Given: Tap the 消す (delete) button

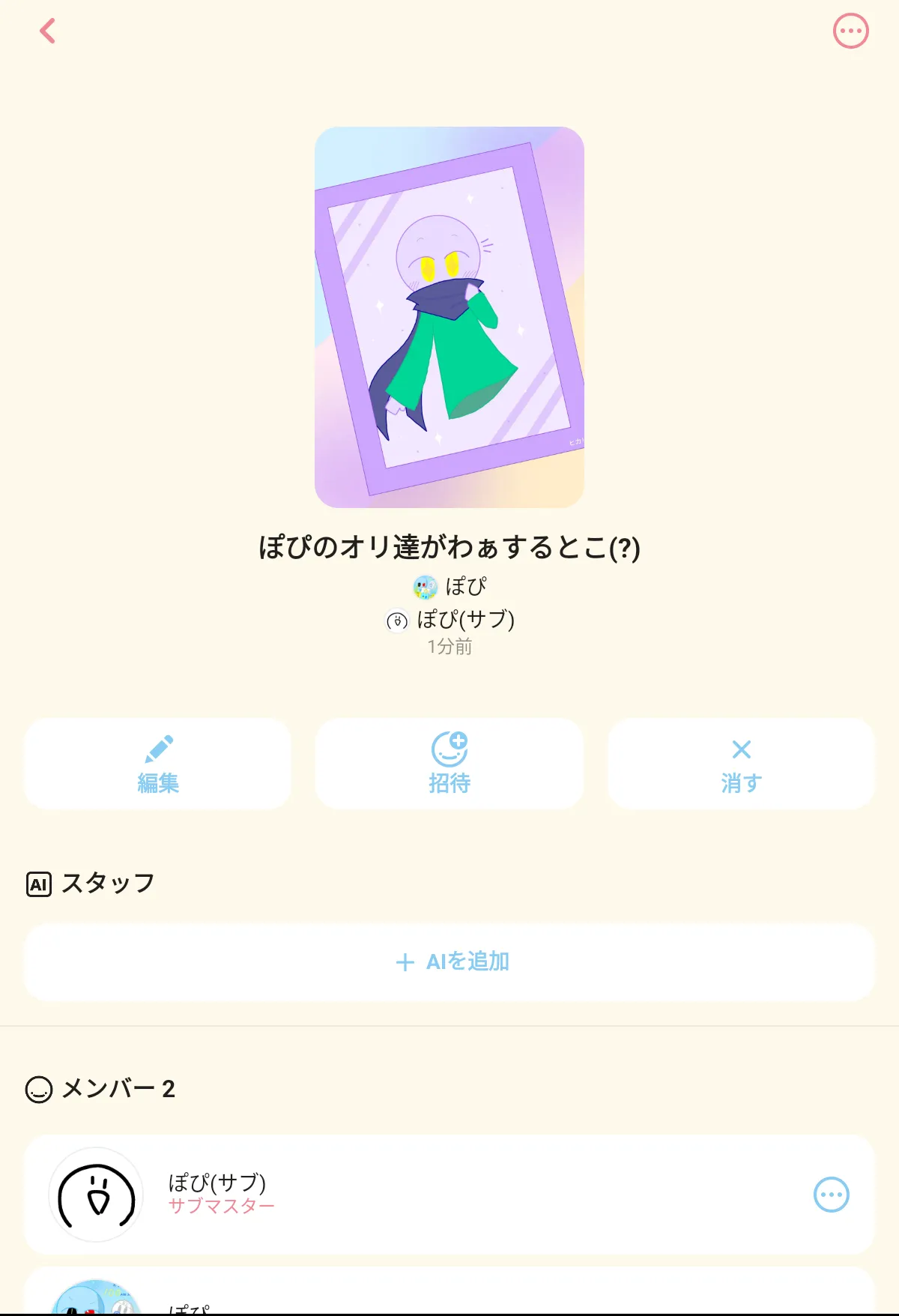Looking at the screenshot, I should point(741,764).
